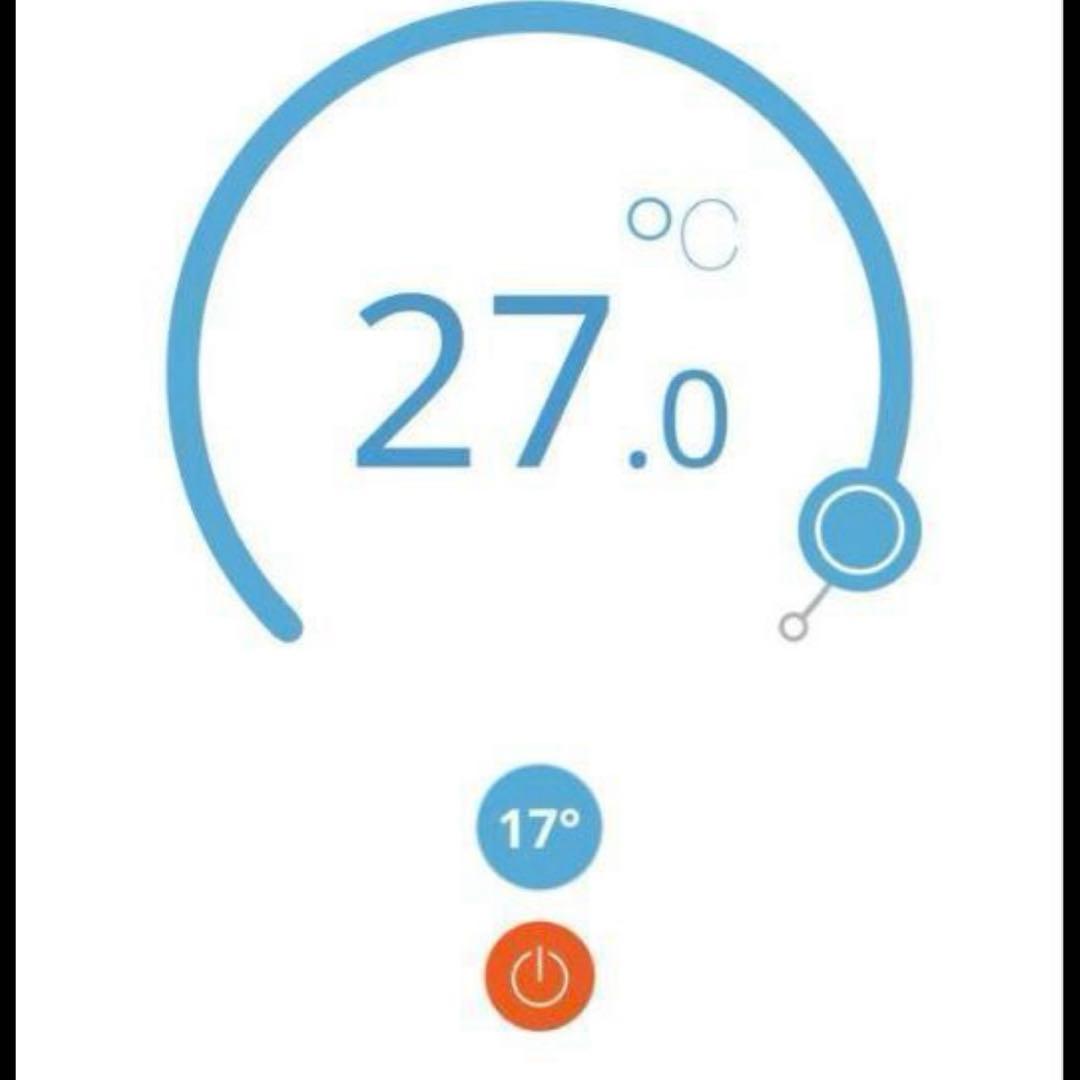Turn off with the orange power button
The image size is (1080, 1080).
(x=540, y=975)
